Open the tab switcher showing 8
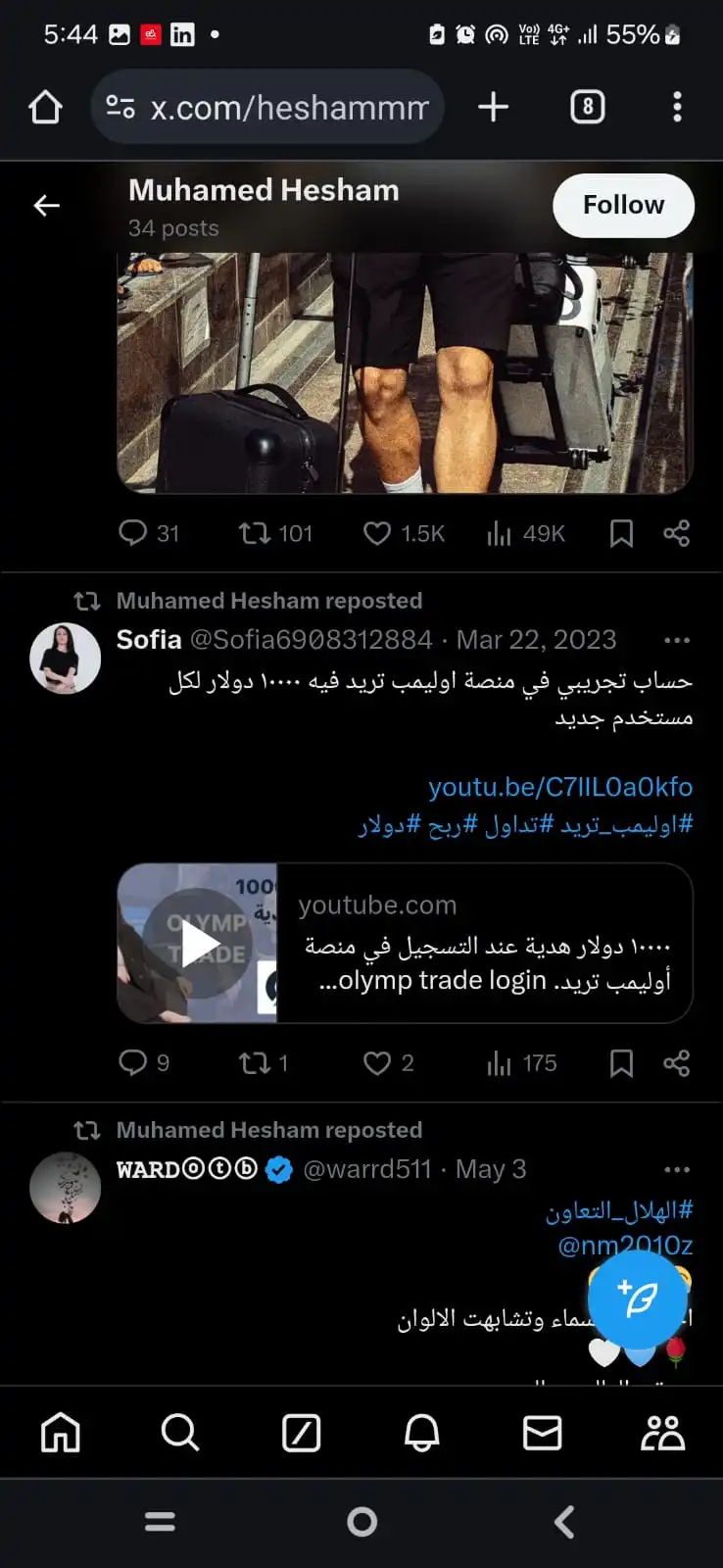723x1568 pixels. point(588,107)
